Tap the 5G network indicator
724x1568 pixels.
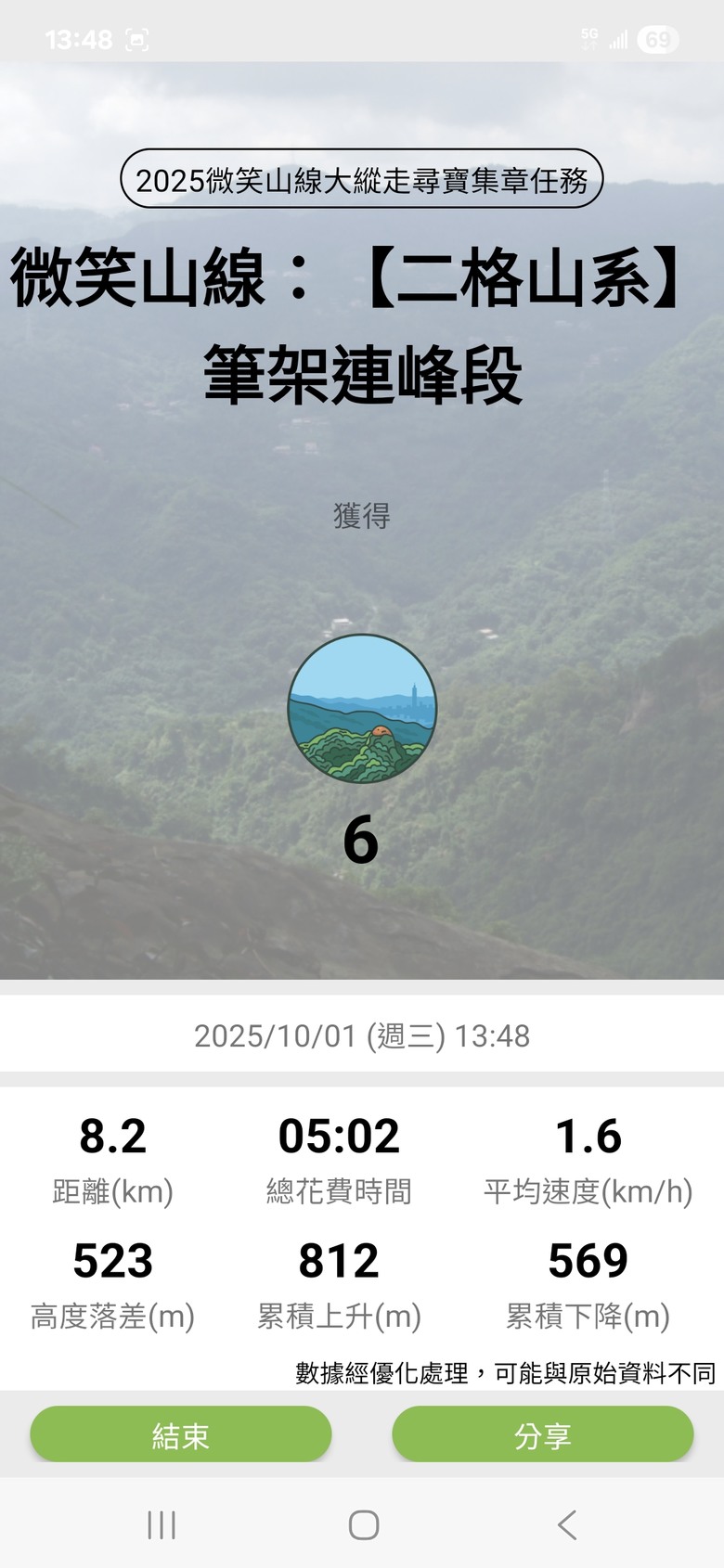click(588, 35)
